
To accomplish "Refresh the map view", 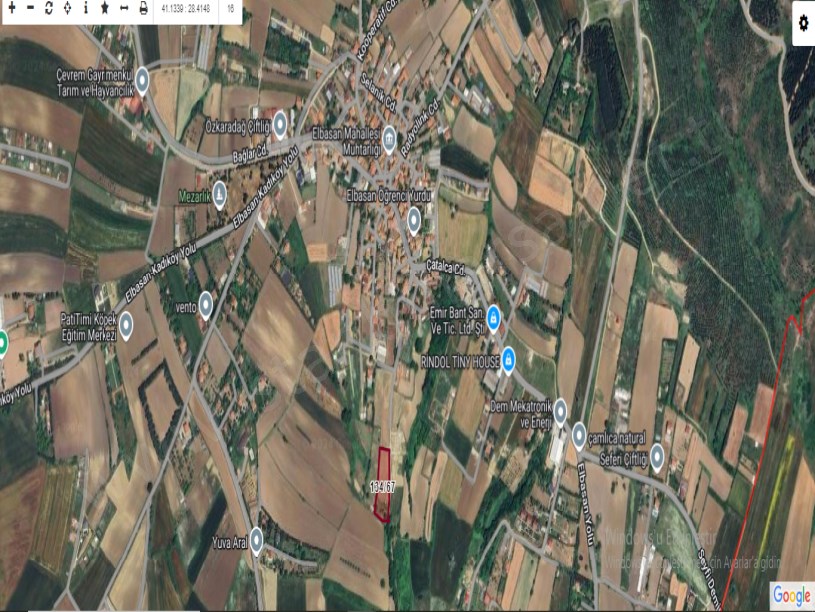I will point(48,8).
